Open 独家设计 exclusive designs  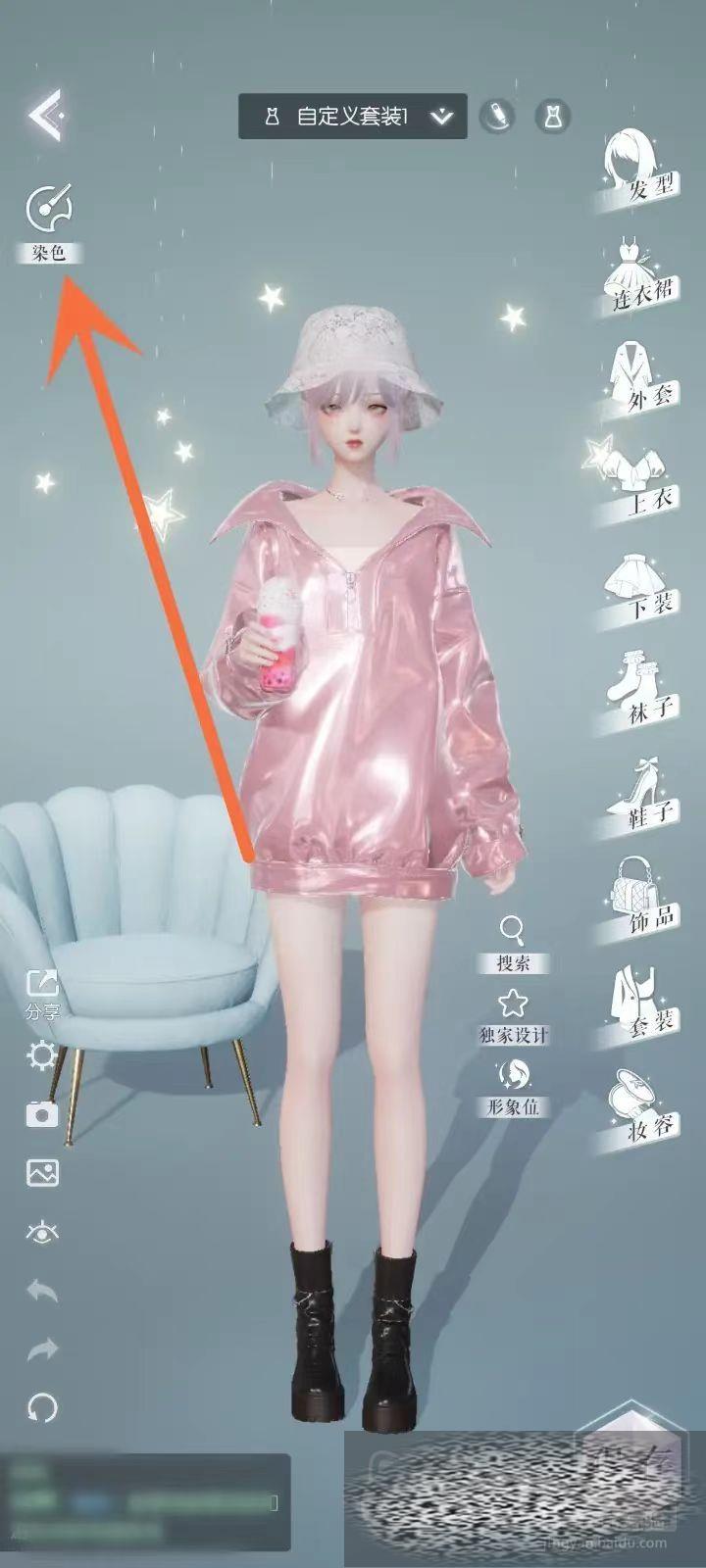pyautogui.click(x=513, y=1015)
